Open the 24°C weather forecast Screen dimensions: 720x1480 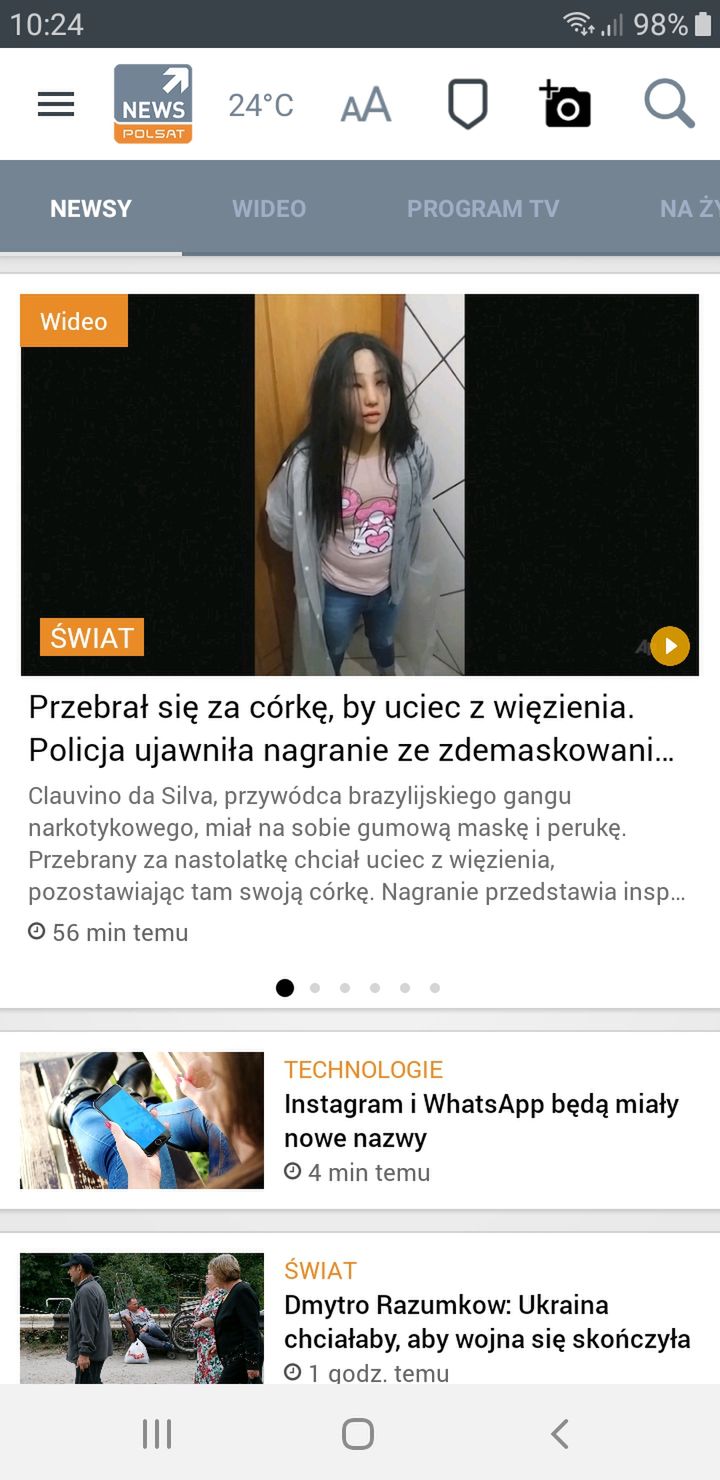pos(261,105)
